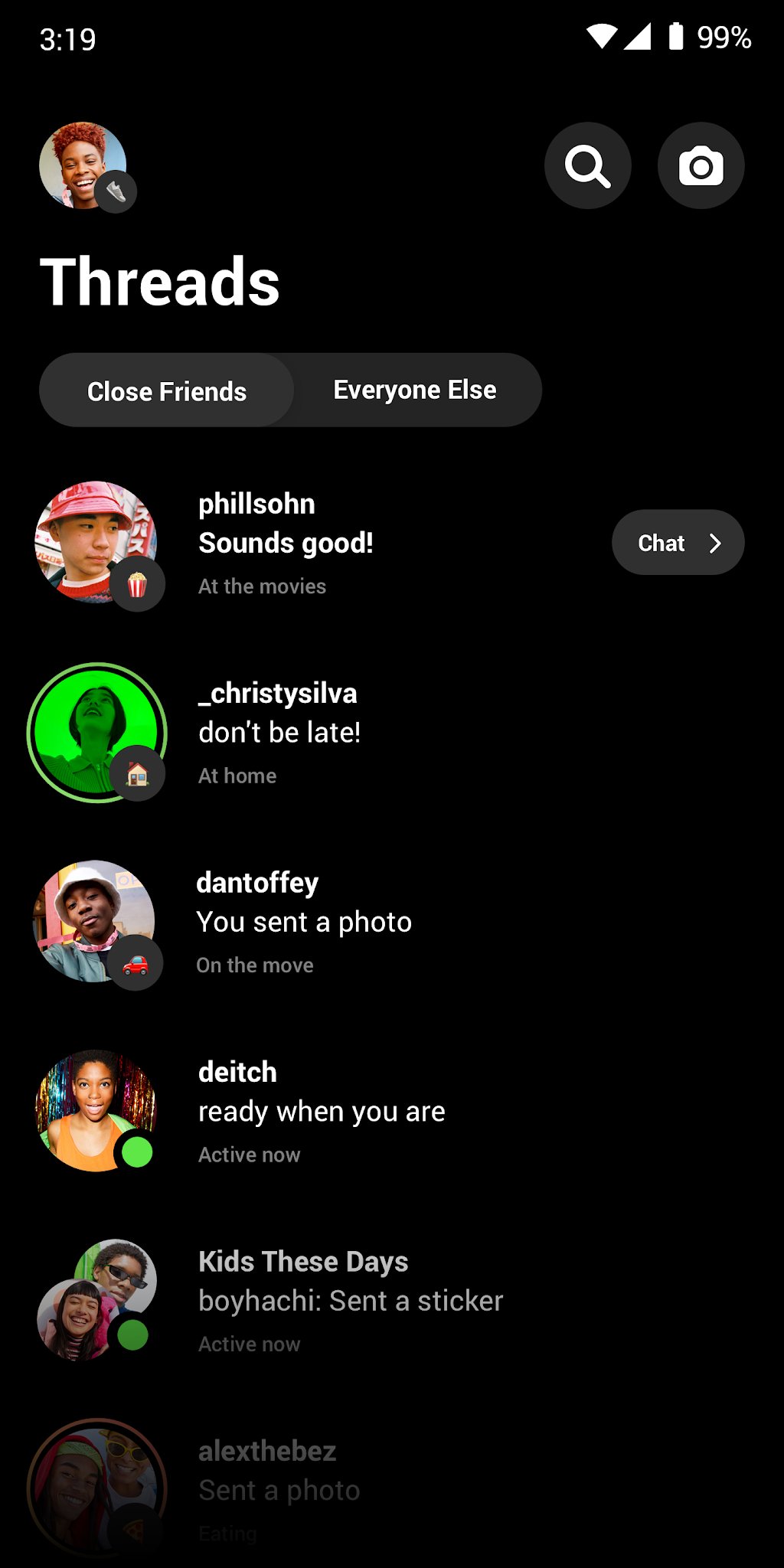Viewport: 784px width, 1568px height.
Task: Open the camera
Action: (x=701, y=165)
